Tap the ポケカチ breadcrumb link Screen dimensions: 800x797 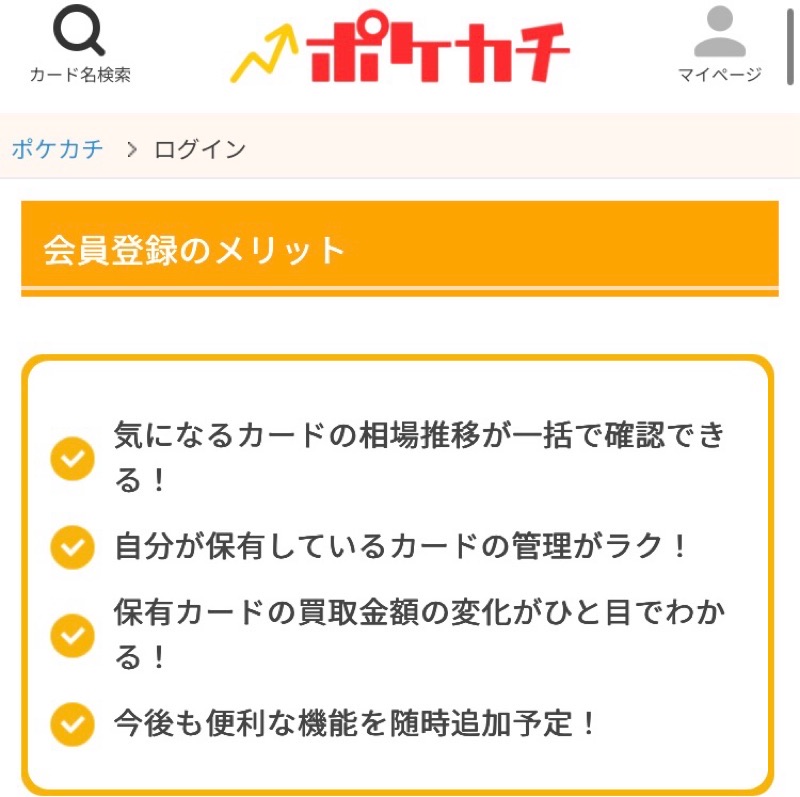coord(57,150)
